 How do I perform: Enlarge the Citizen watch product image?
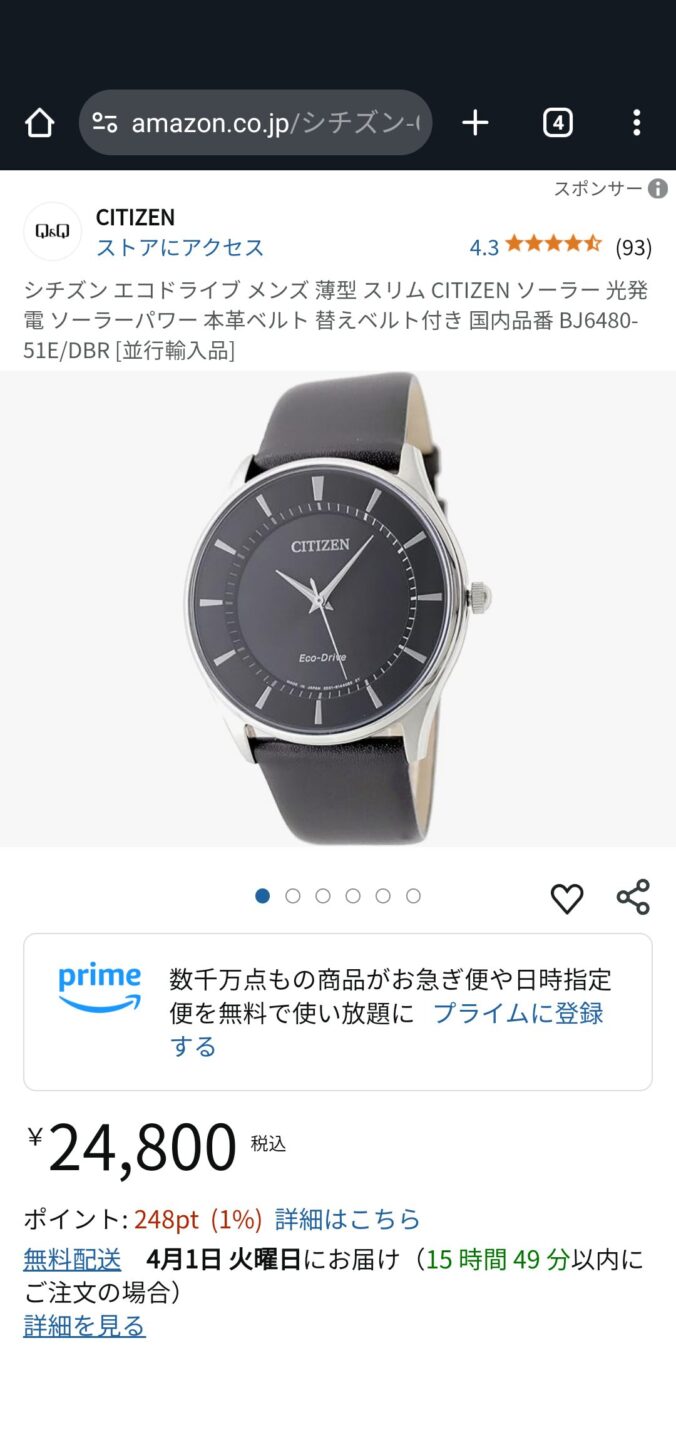pyautogui.click(x=338, y=608)
